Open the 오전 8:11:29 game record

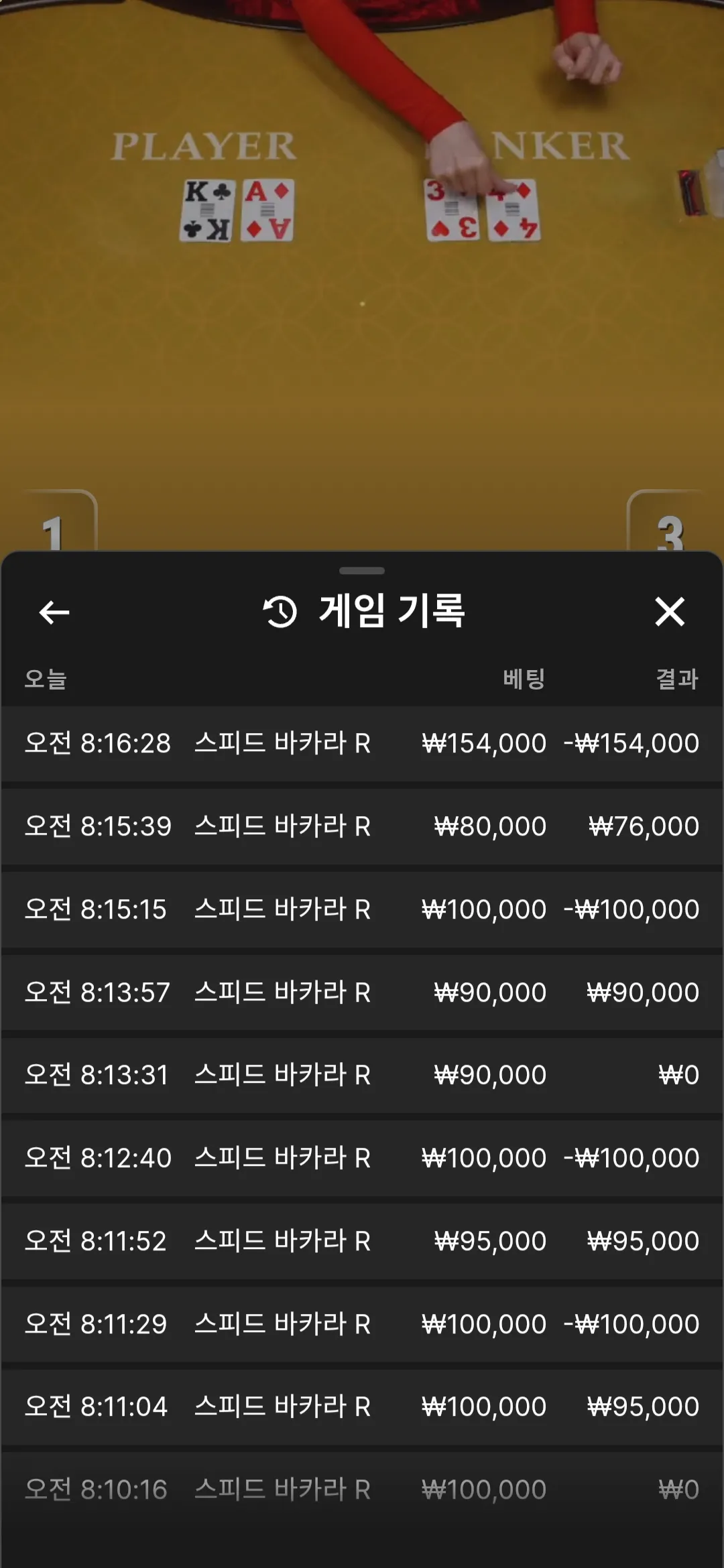click(x=362, y=1324)
